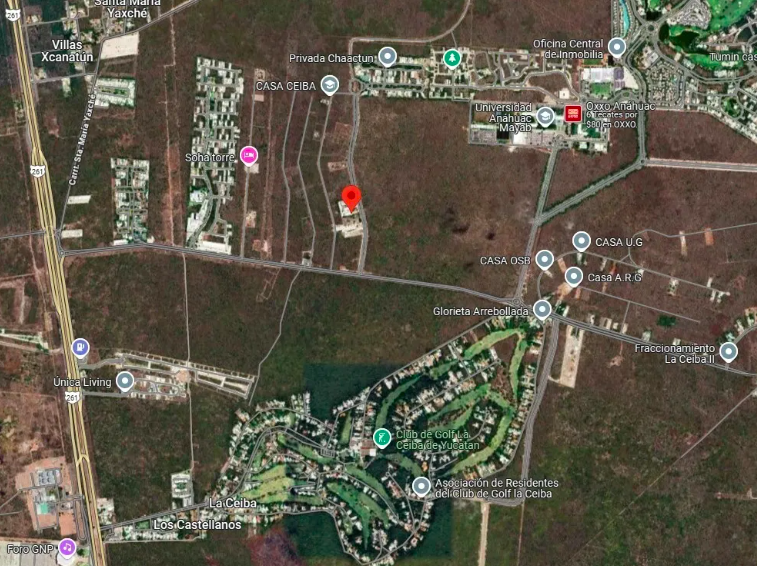Tap the Oficina Central de Inmobilia marker
The width and height of the screenshot is (757, 566).
coord(617,46)
